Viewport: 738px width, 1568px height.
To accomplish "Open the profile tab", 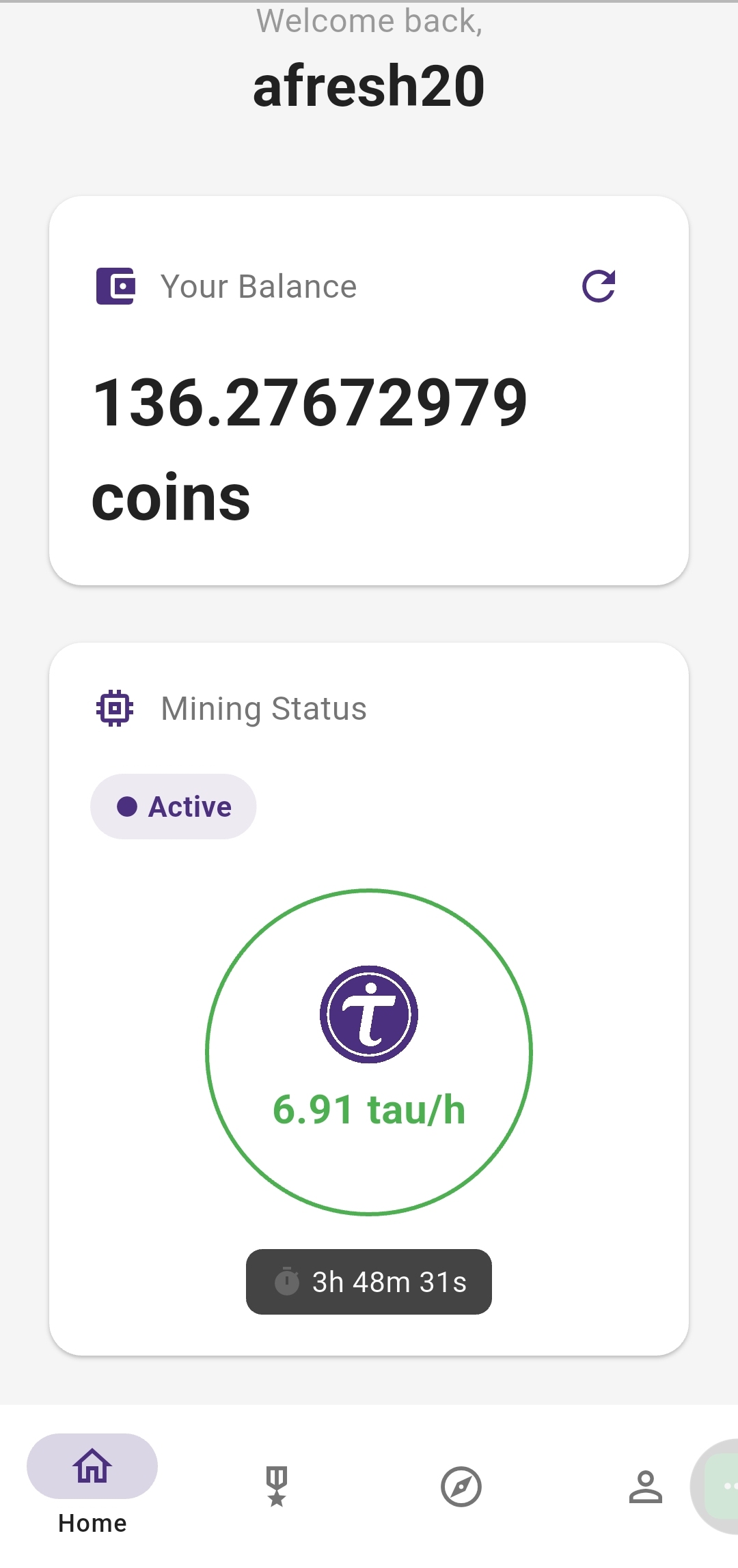I will [x=645, y=1486].
